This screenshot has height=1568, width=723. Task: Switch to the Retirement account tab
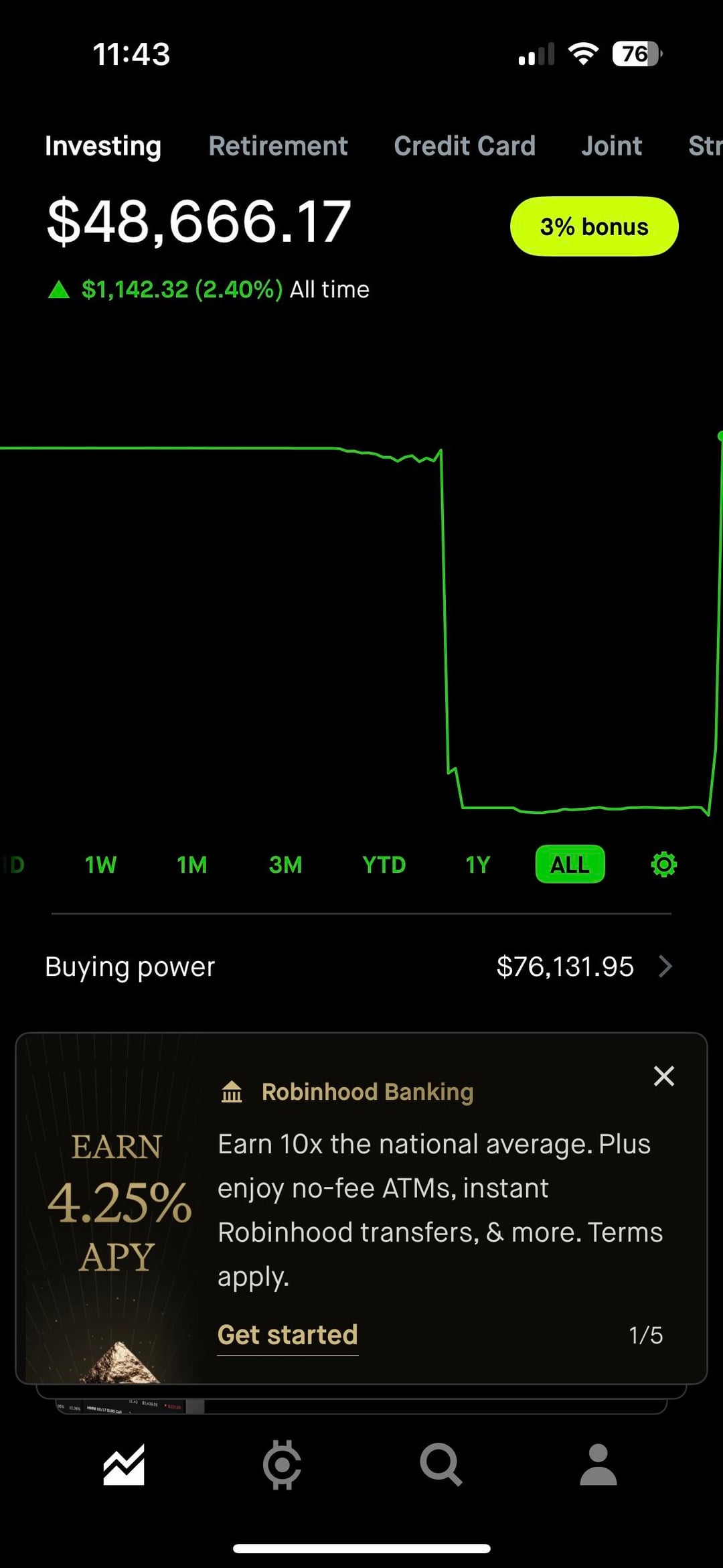click(x=278, y=146)
